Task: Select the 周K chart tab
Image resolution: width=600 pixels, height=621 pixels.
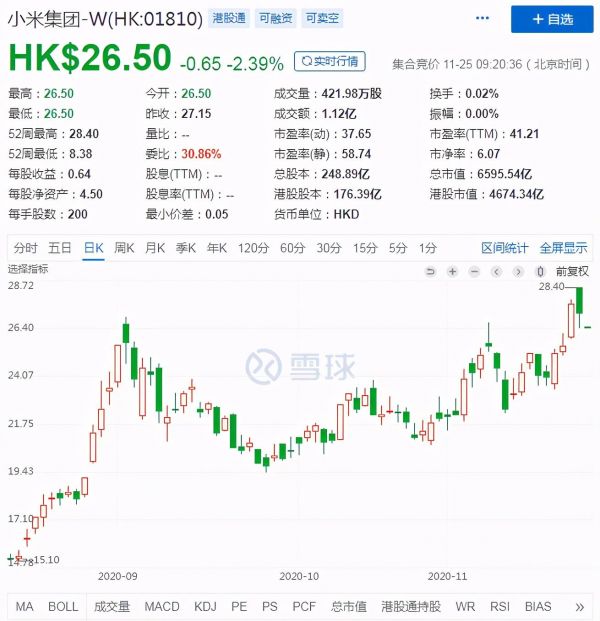Action: [124, 247]
